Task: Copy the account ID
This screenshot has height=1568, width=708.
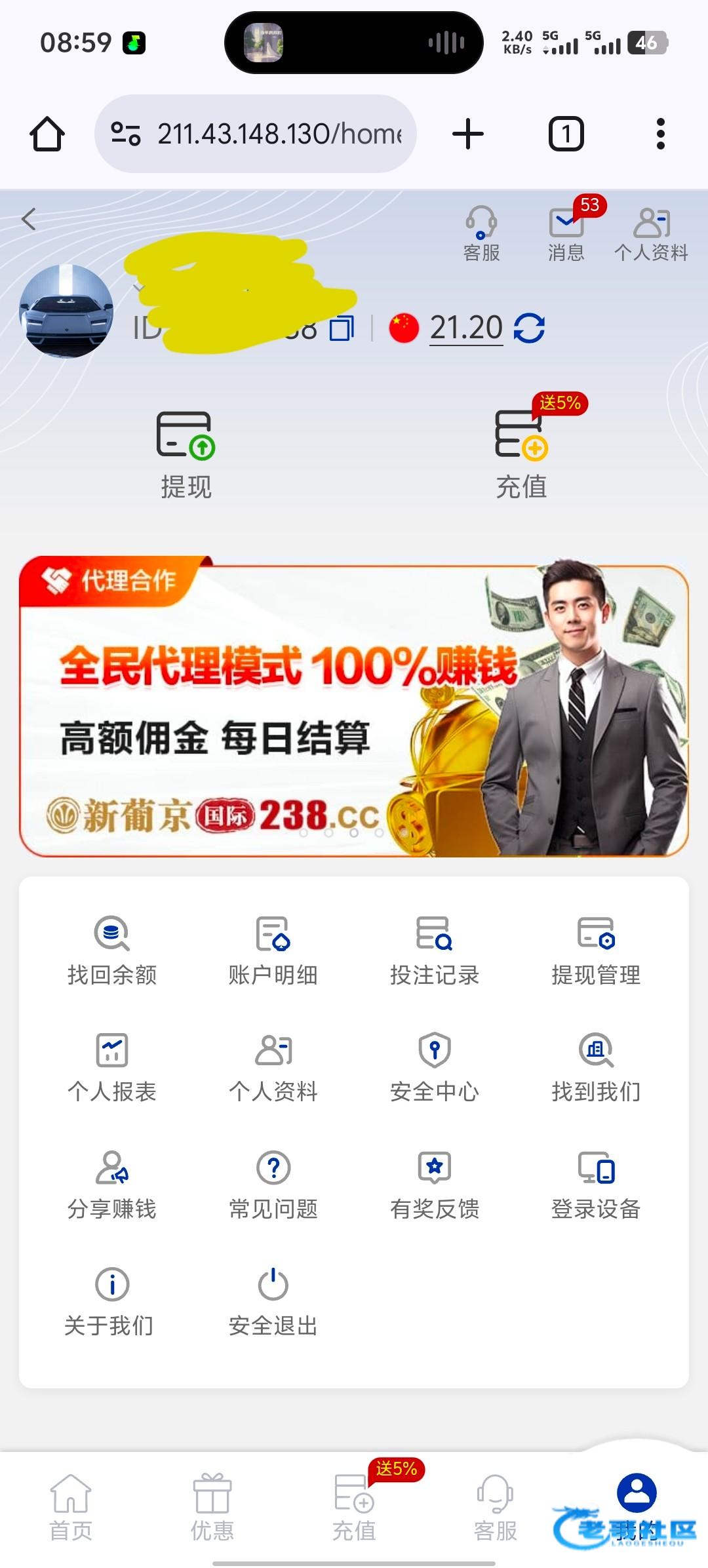Action: 342,328
